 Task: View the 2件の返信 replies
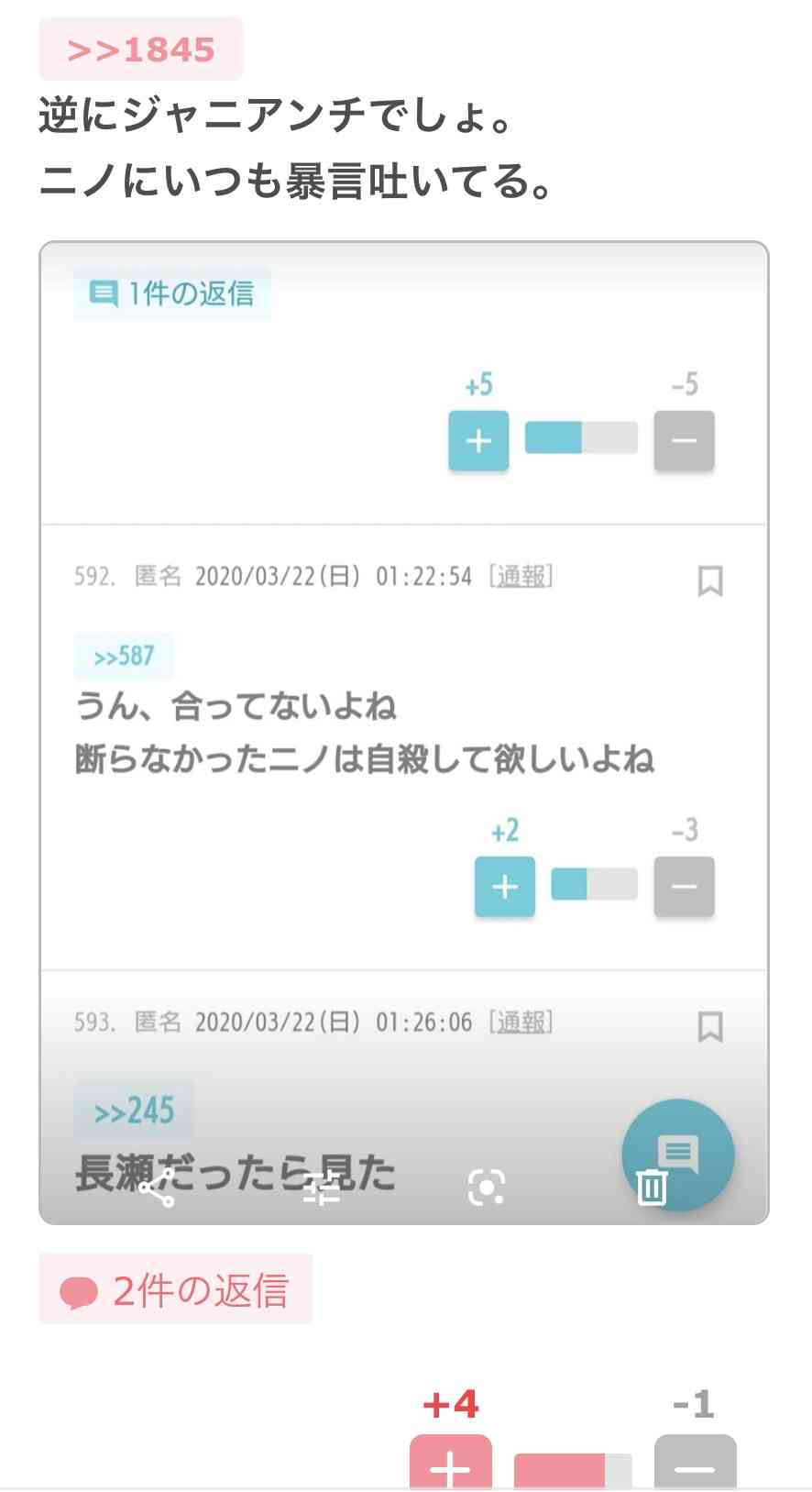click(176, 1290)
